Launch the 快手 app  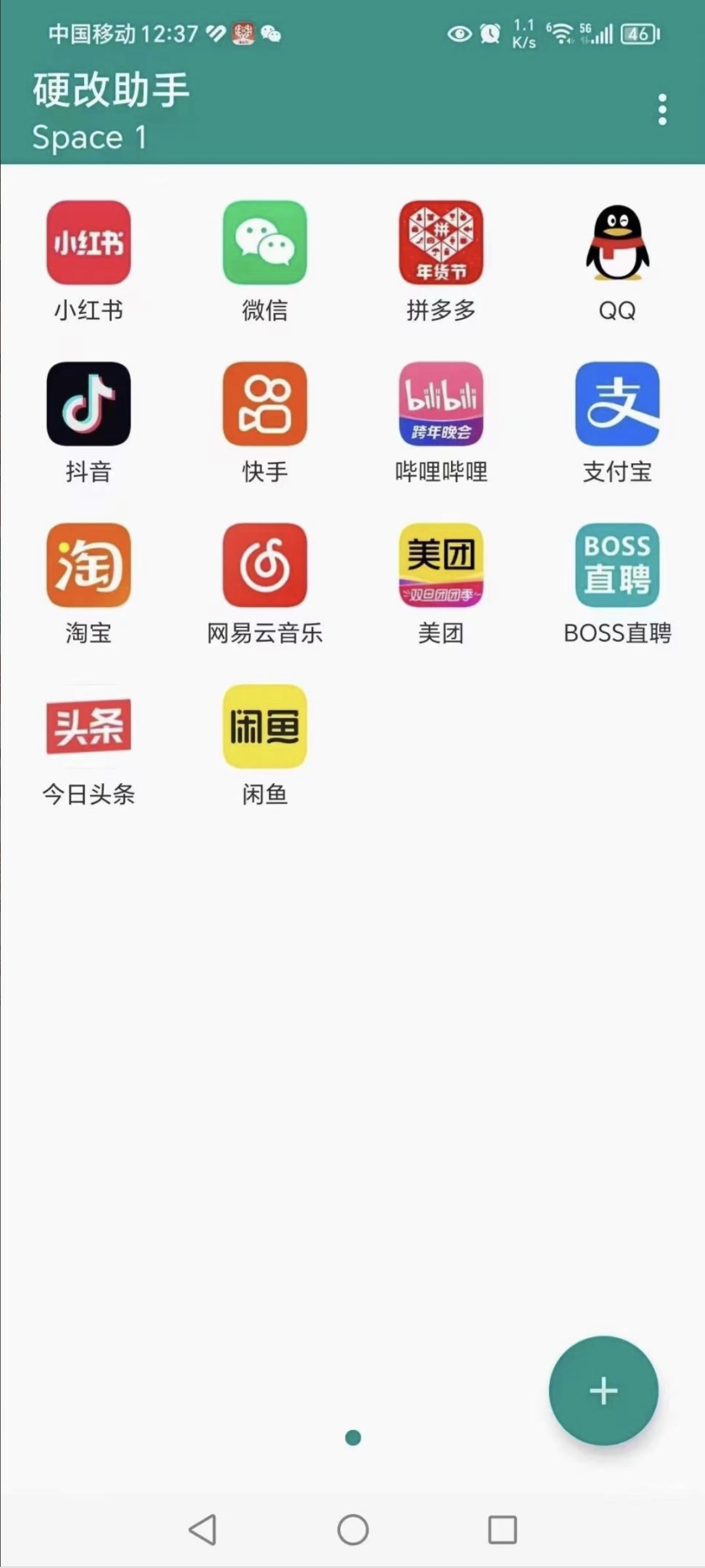(265, 405)
